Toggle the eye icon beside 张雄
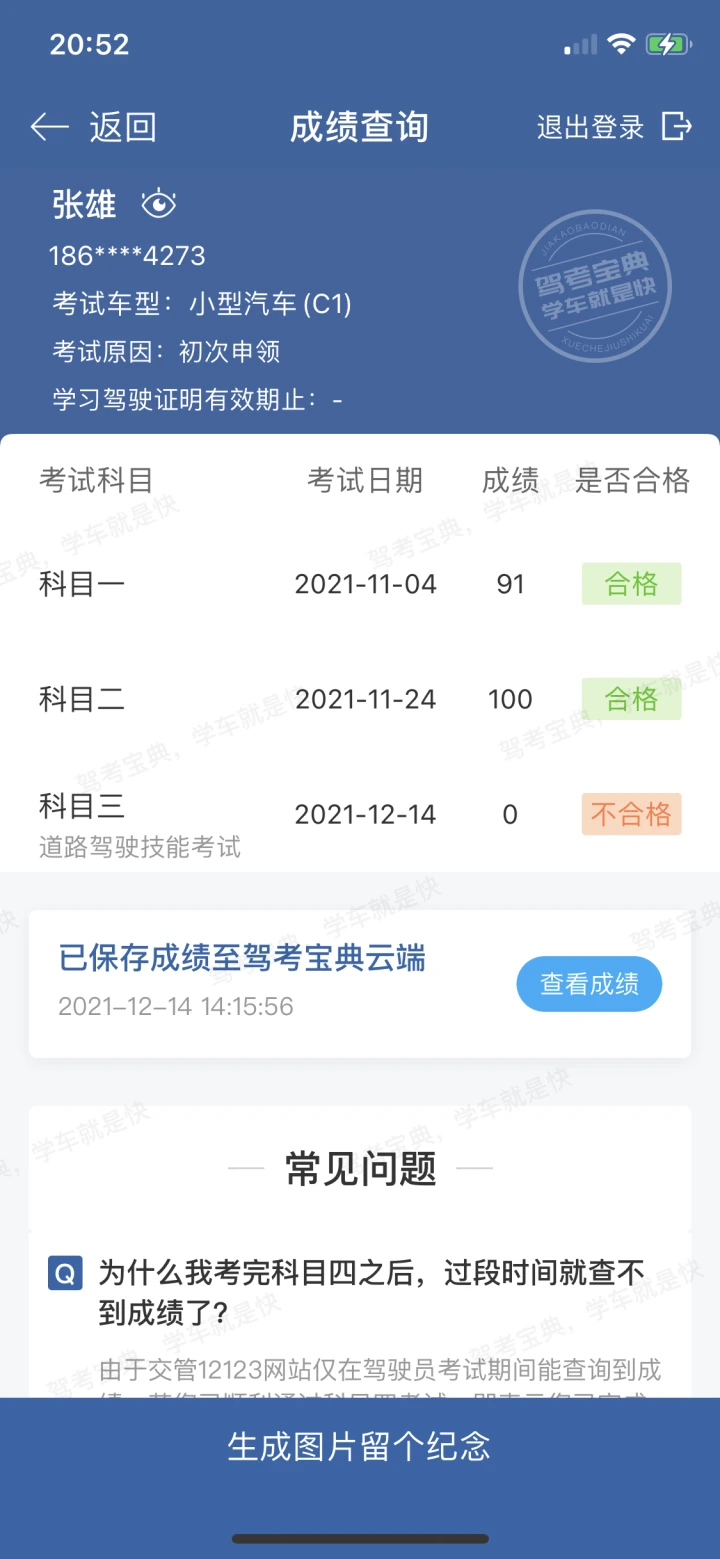720x1559 pixels. tap(159, 205)
